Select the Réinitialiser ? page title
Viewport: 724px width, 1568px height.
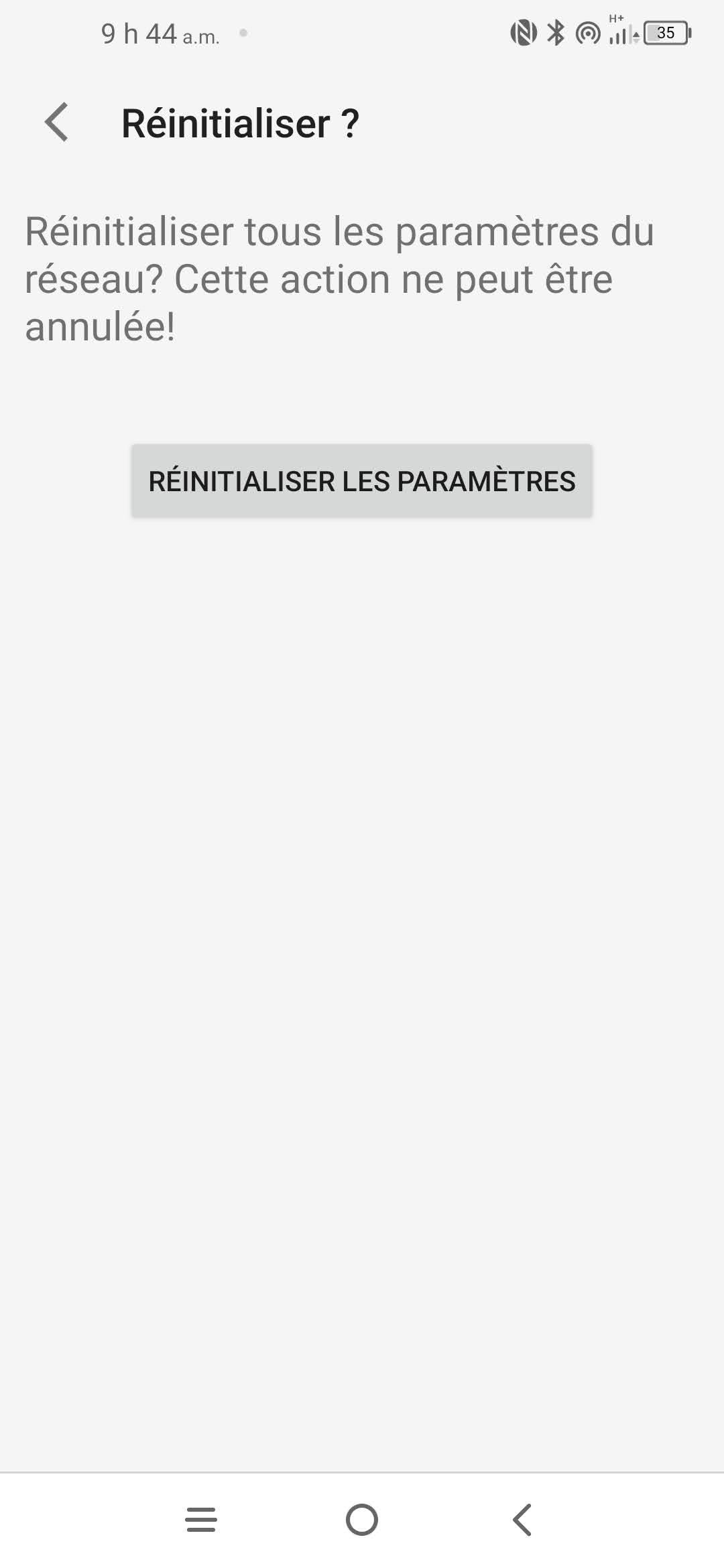coord(240,123)
